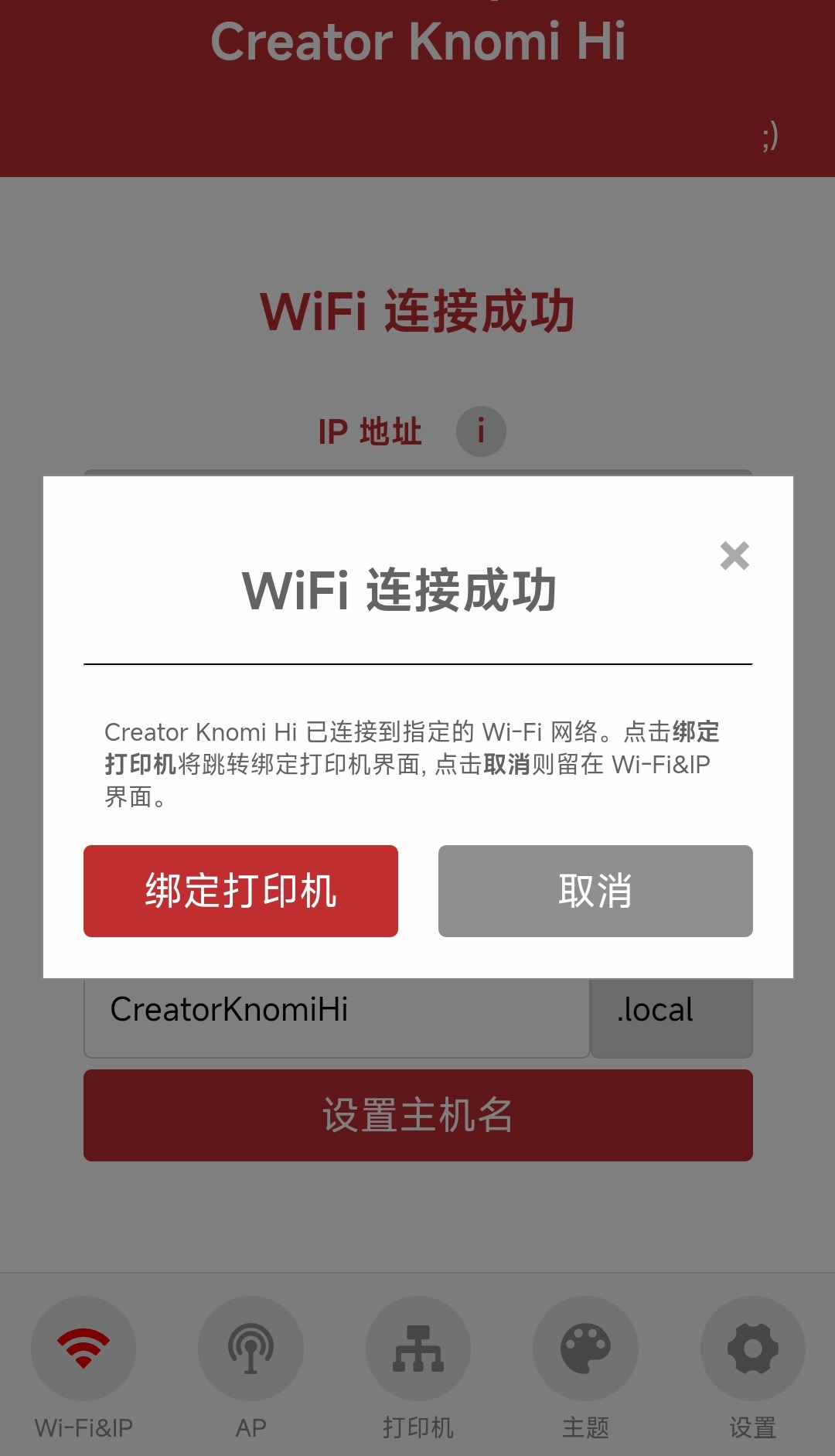This screenshot has width=835, height=1456.
Task: Tap the 绑定打印机 button
Action: coord(240,891)
